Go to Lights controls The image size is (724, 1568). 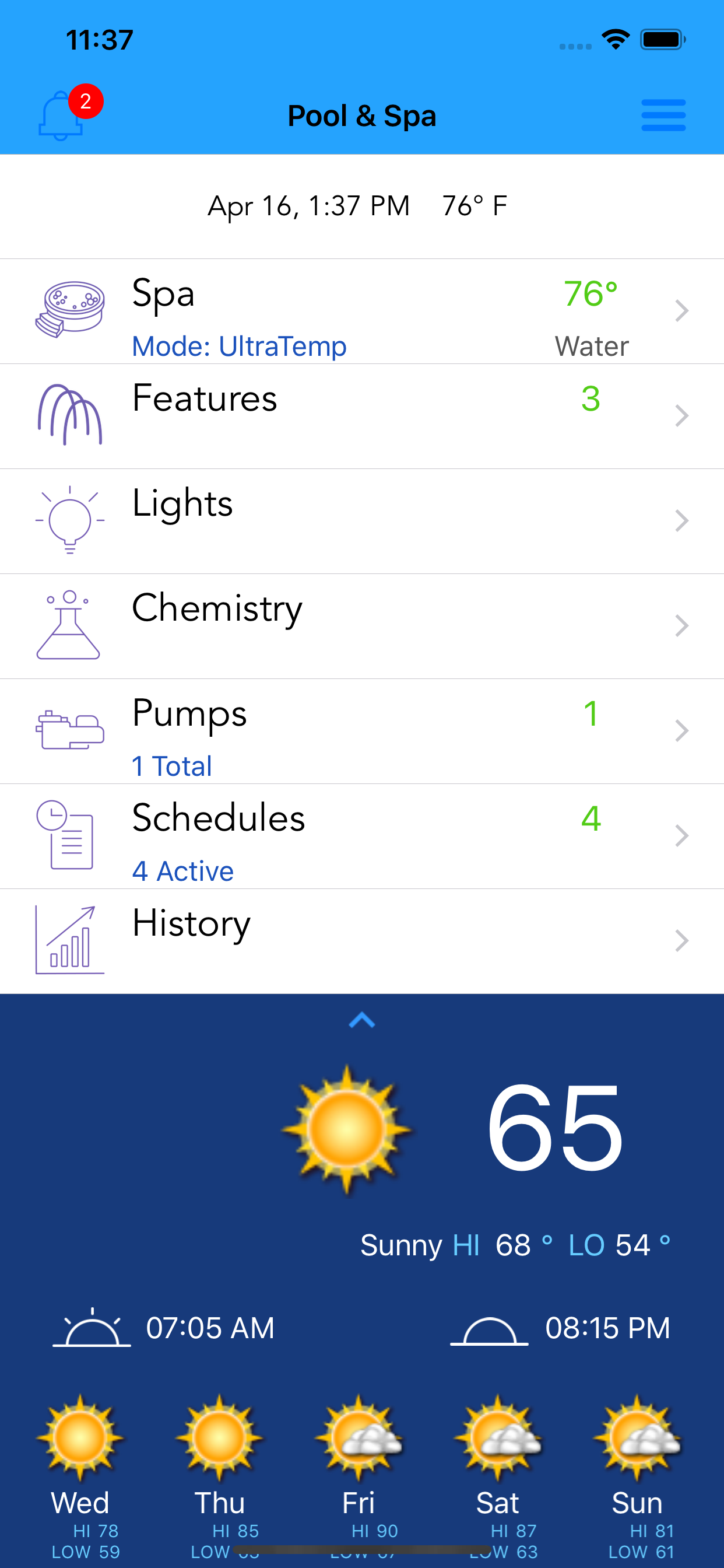362,521
